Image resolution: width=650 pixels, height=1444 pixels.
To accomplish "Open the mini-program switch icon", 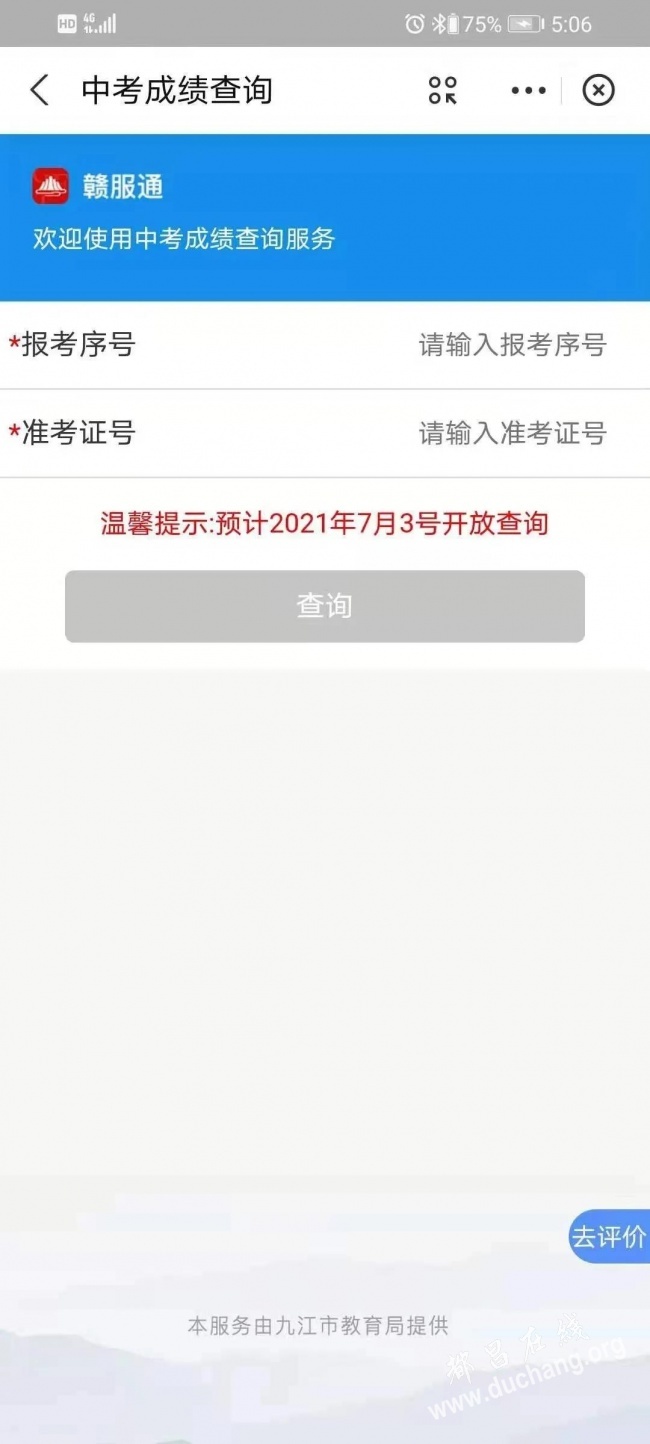I will (x=443, y=90).
